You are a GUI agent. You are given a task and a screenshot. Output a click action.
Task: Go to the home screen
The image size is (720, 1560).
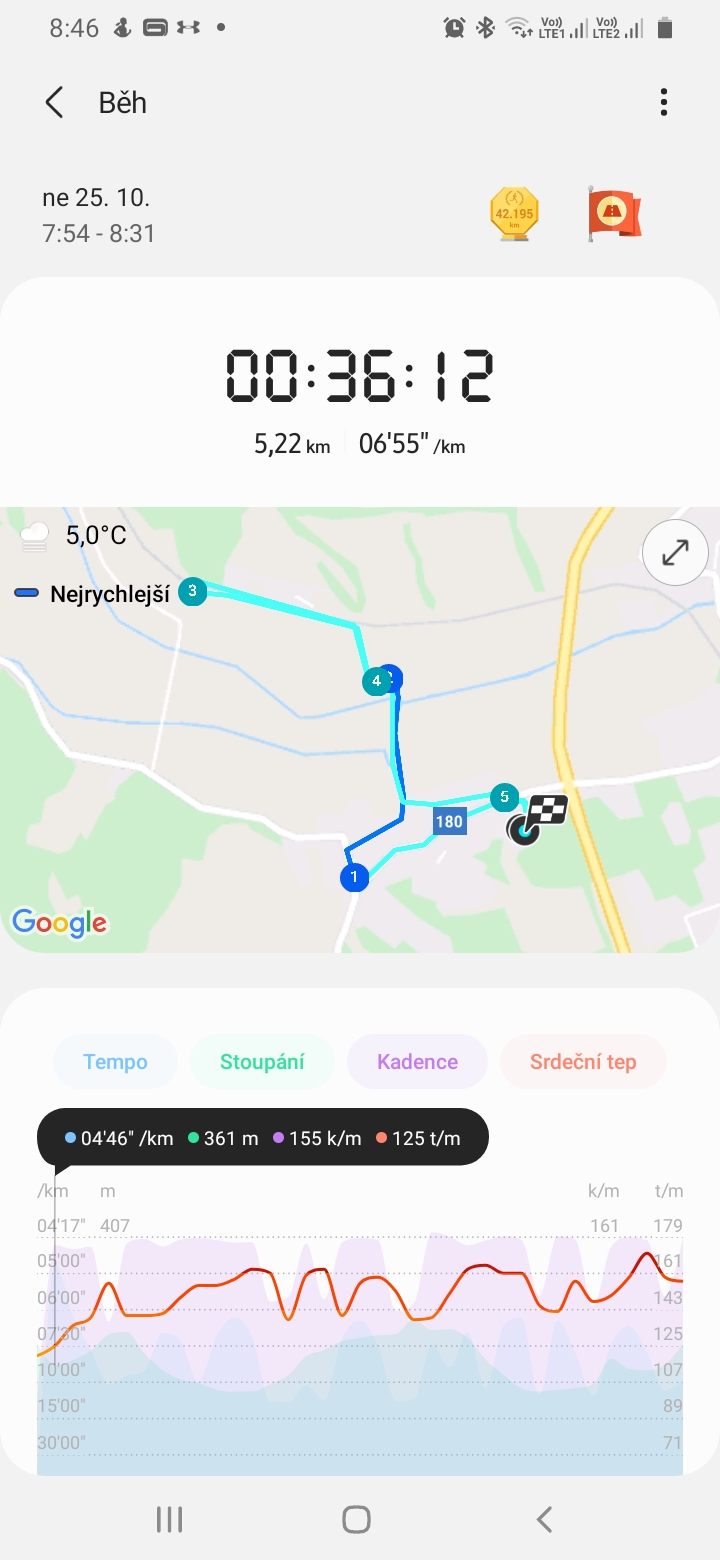356,1520
